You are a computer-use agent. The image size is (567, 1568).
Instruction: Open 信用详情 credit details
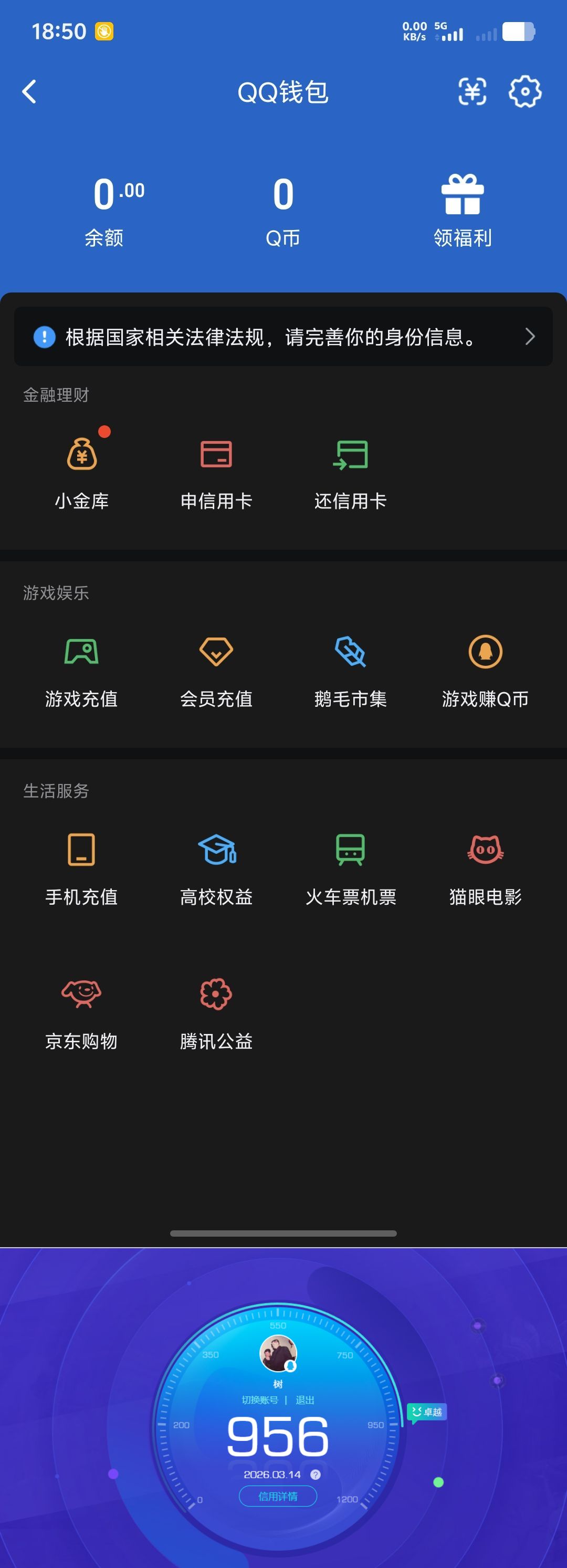[278, 1496]
